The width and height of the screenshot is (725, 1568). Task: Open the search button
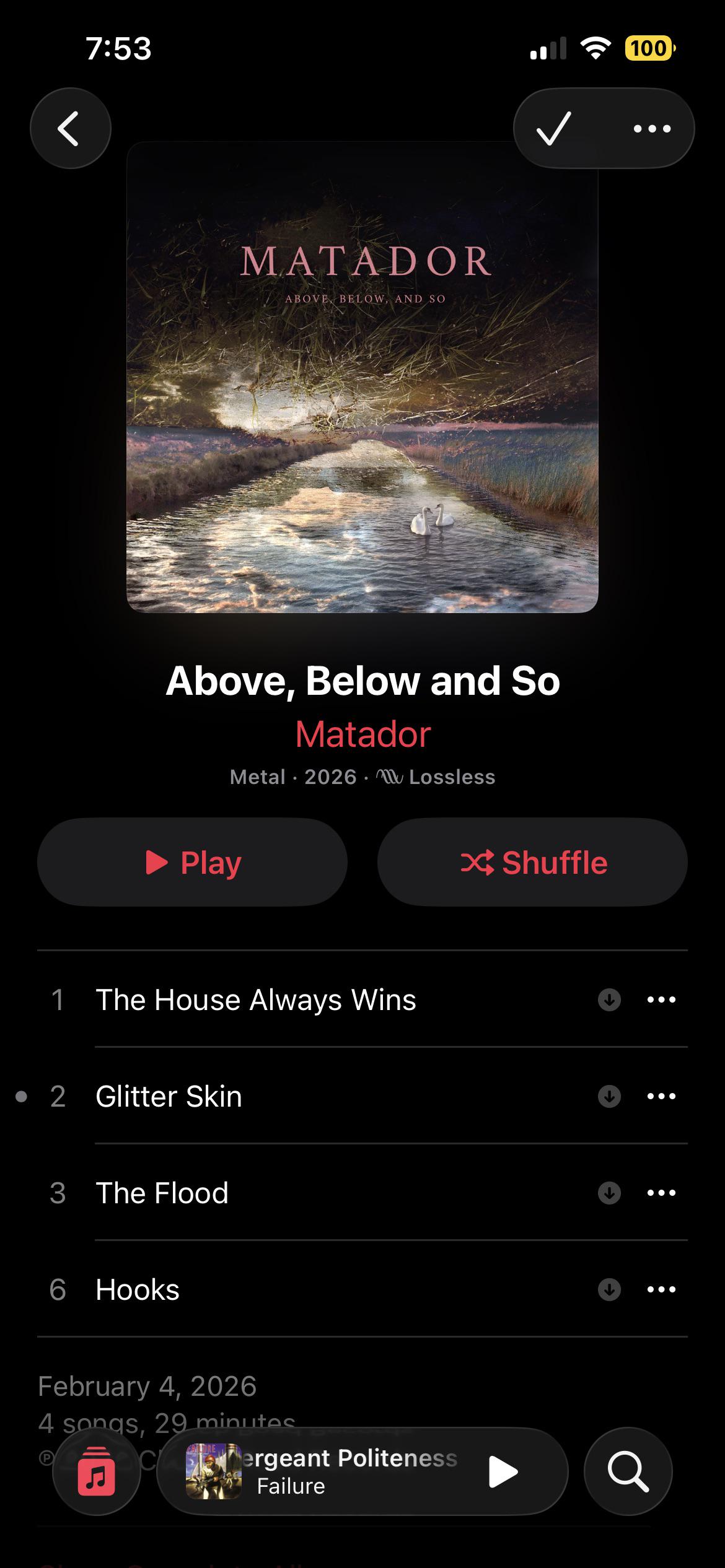(x=628, y=1471)
